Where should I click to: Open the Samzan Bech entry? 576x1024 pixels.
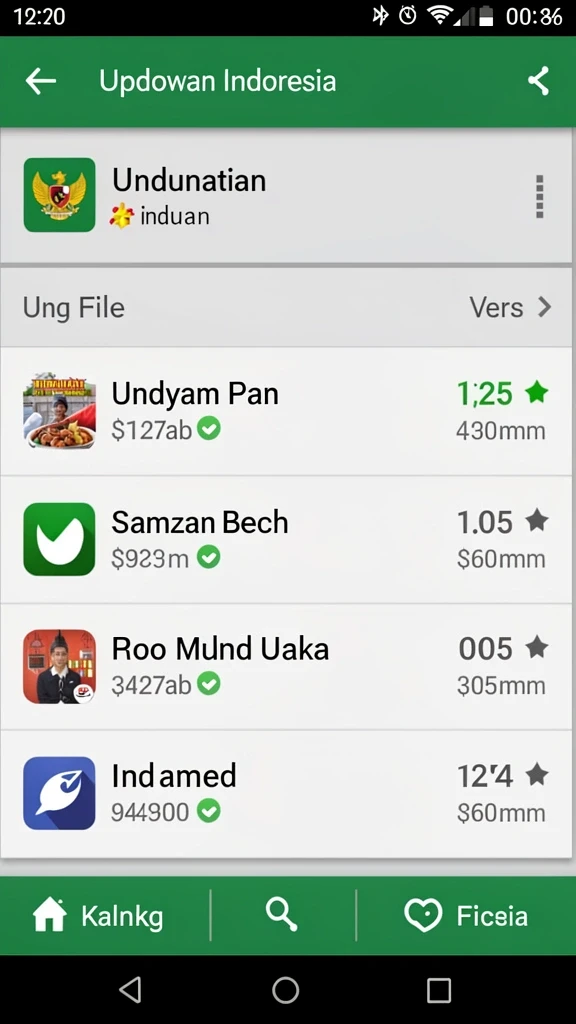(x=287, y=539)
